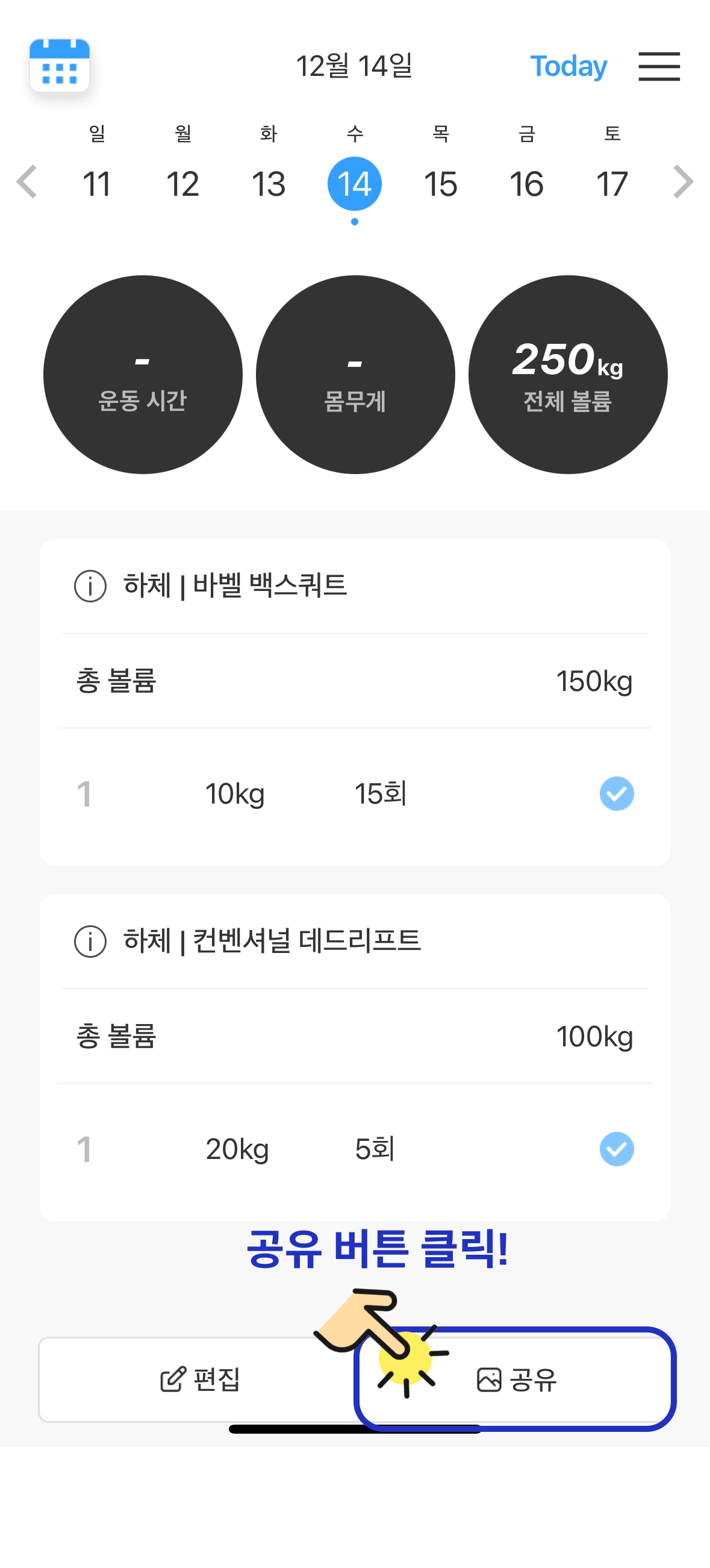
Task: Select date 15 in the week strip
Action: click(x=440, y=184)
